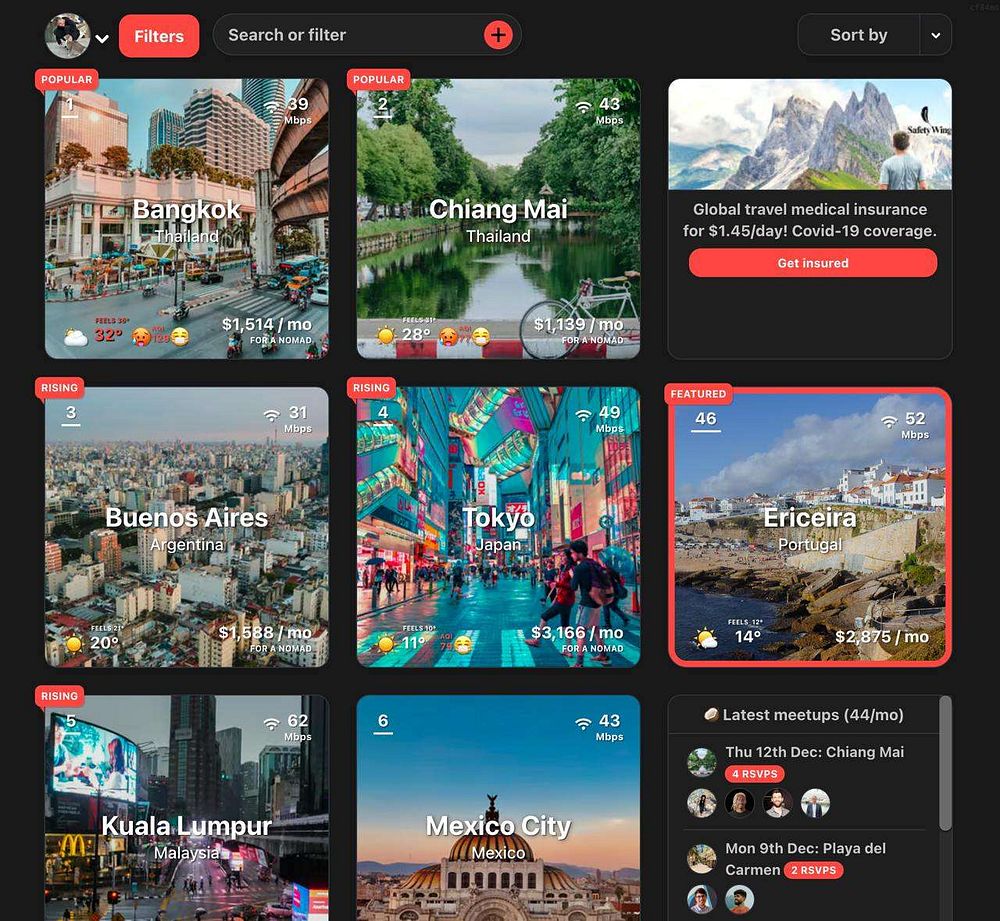
Task: Open the Buenos Aires city card
Action: (x=187, y=527)
